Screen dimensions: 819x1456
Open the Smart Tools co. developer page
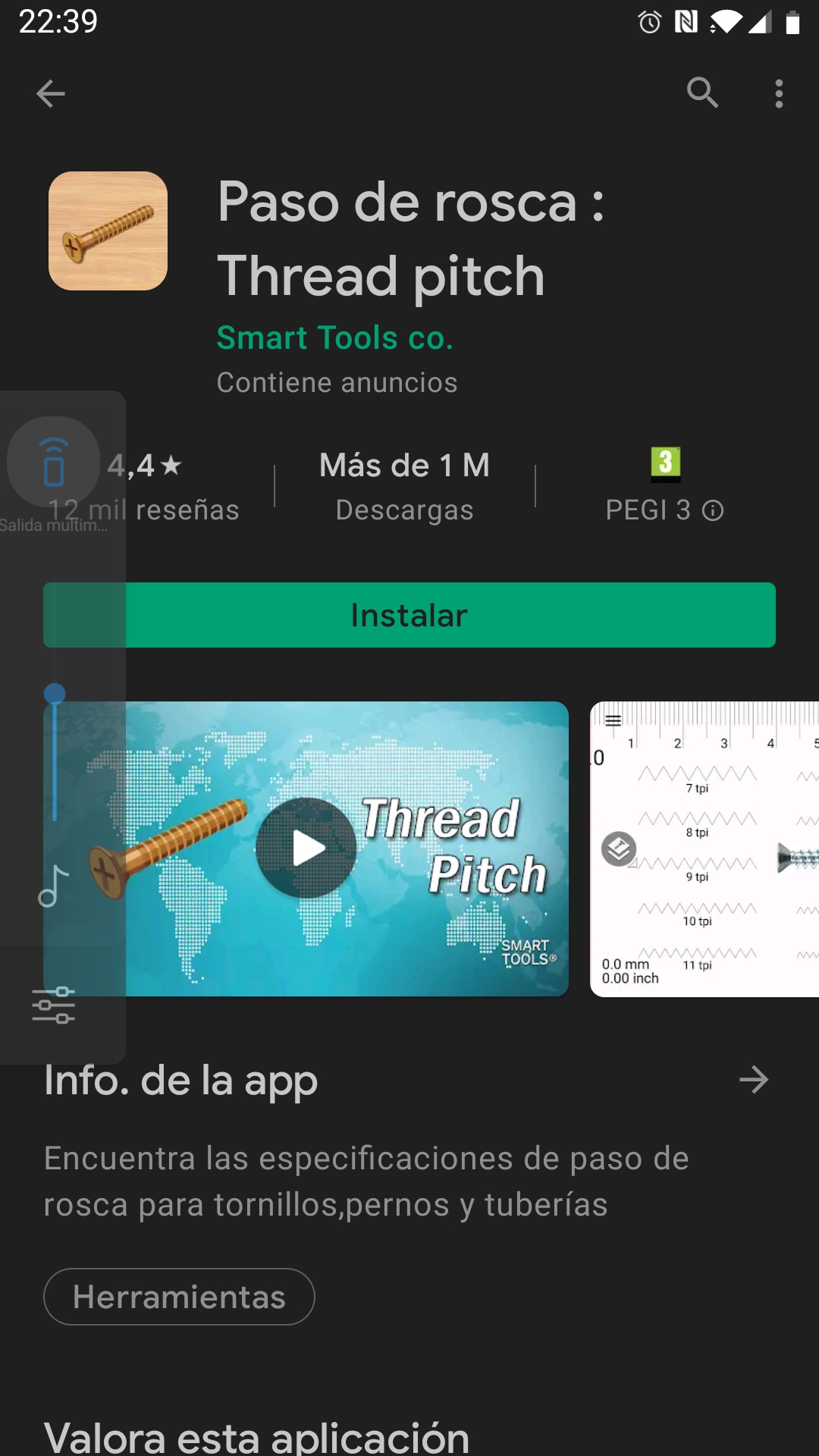pos(334,338)
